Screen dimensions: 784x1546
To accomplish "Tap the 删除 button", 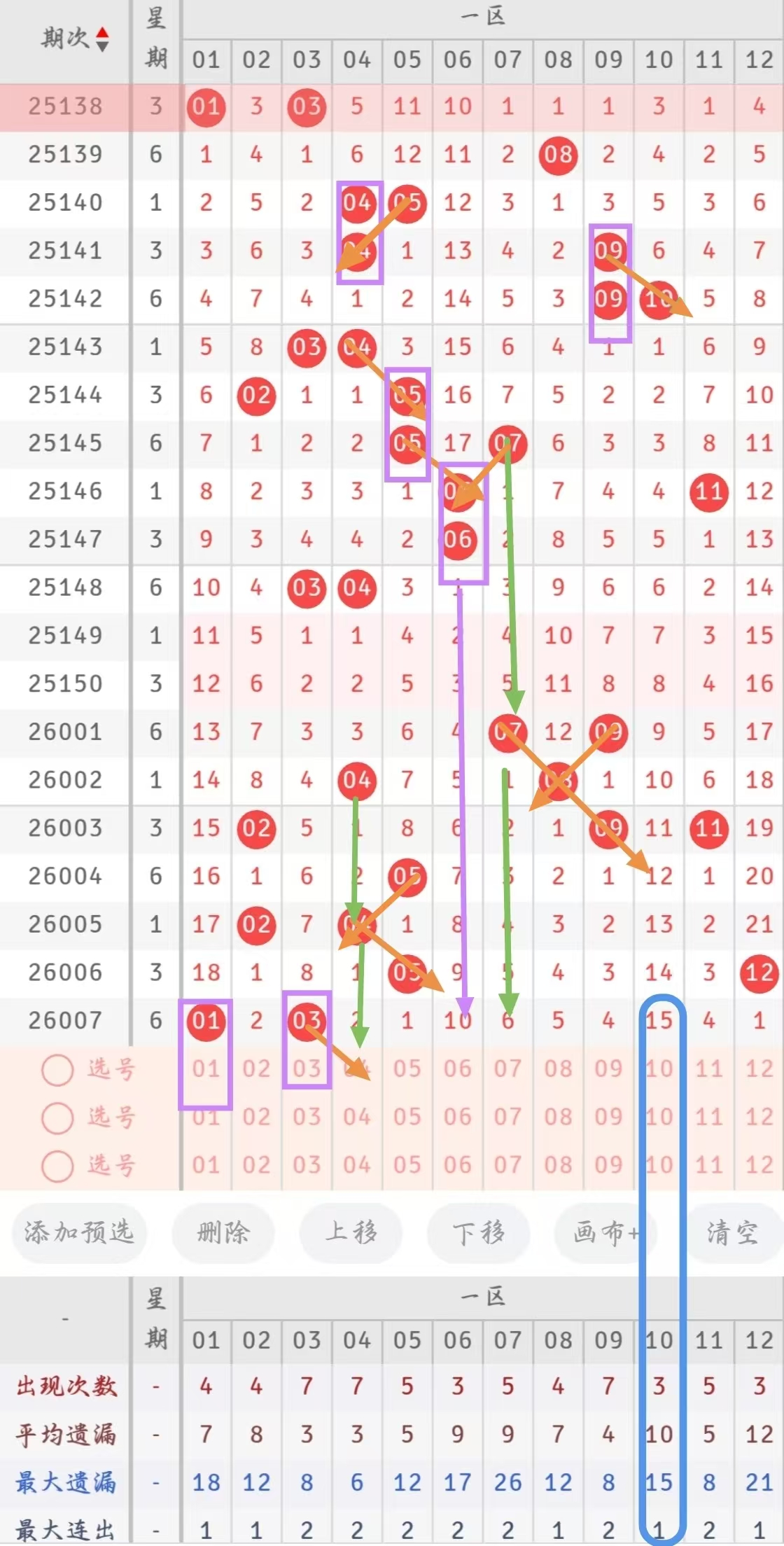I will tap(223, 1232).
